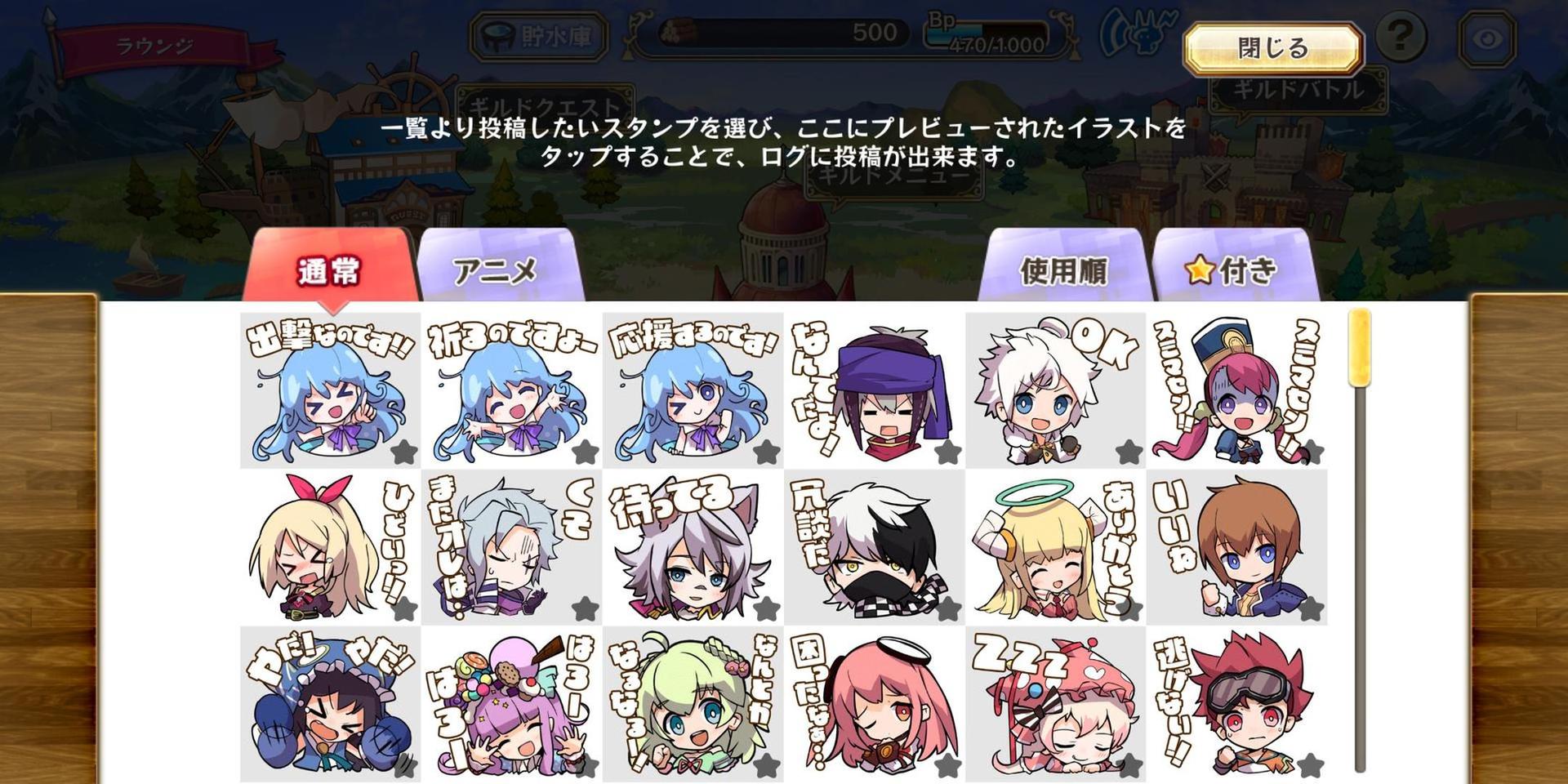The height and width of the screenshot is (784, 1568).
Task: Select the なんでだよ! stamp
Action: tap(873, 390)
